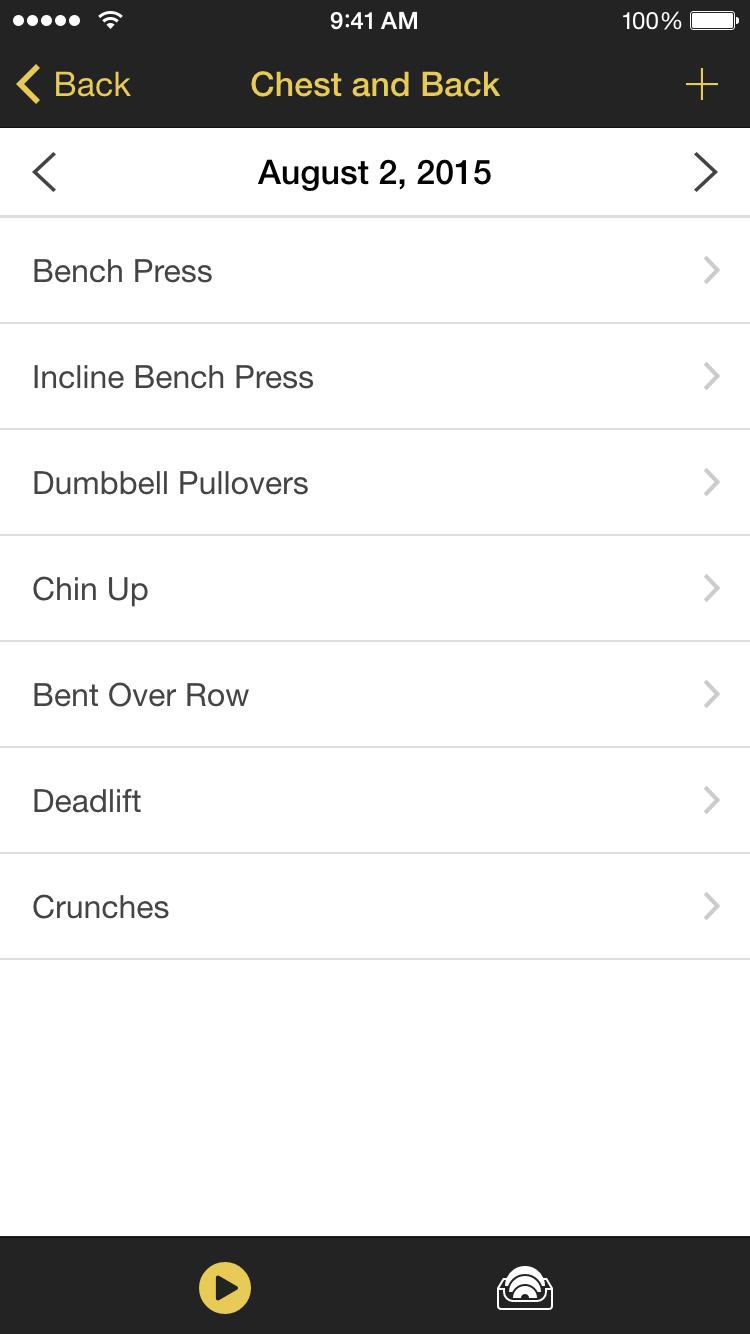Open Chin Up details via its chevron
Viewport: 750px width, 1334px height.
tap(710, 588)
